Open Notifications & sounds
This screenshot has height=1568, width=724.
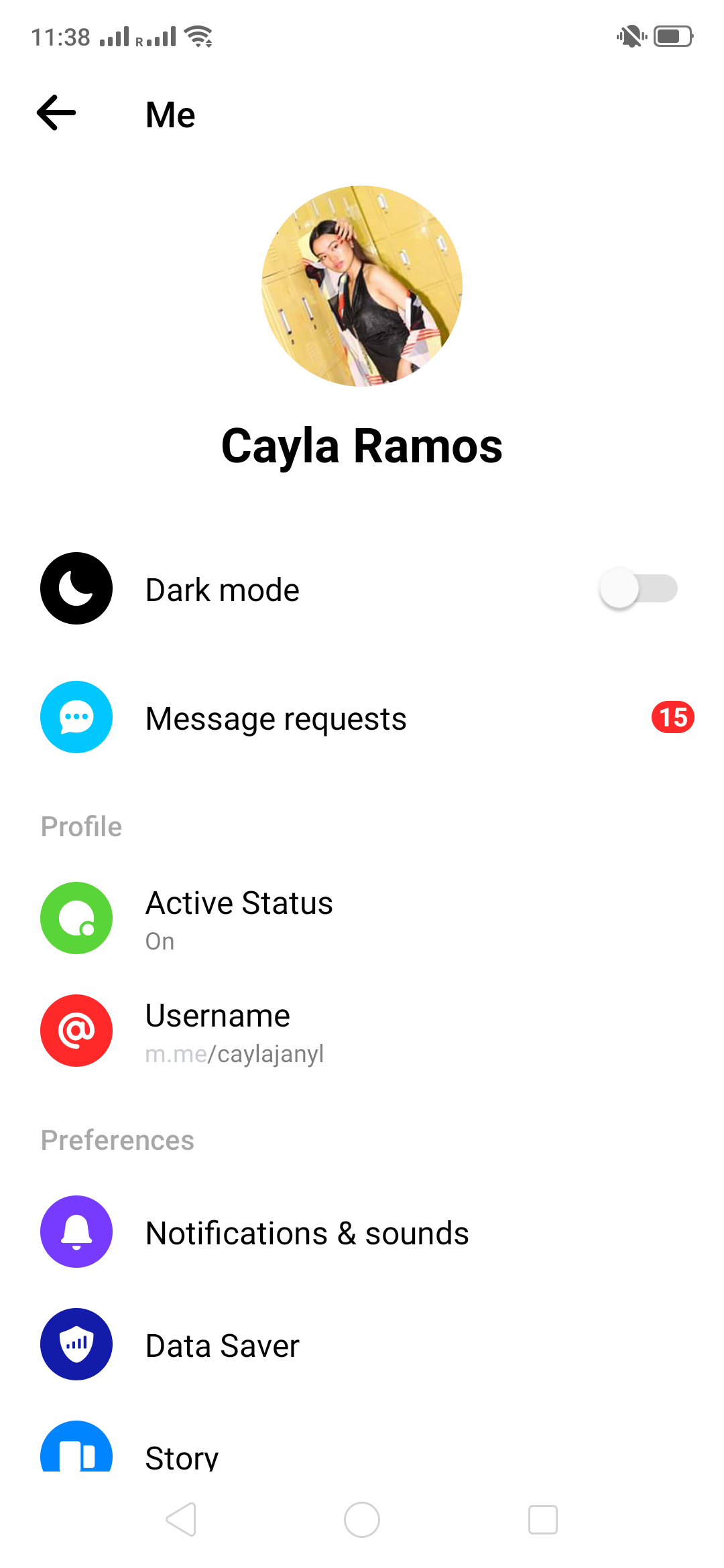tap(307, 1233)
